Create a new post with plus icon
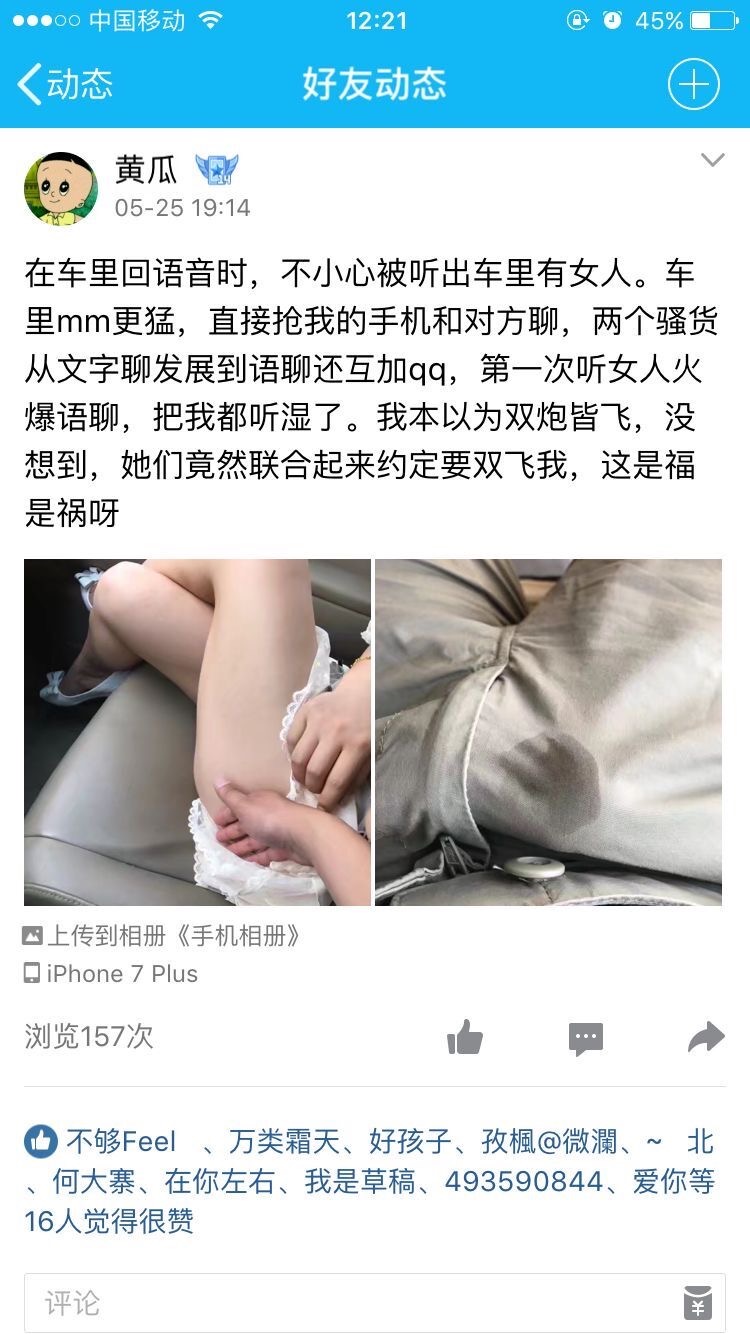The width and height of the screenshot is (750, 1334). [x=693, y=85]
